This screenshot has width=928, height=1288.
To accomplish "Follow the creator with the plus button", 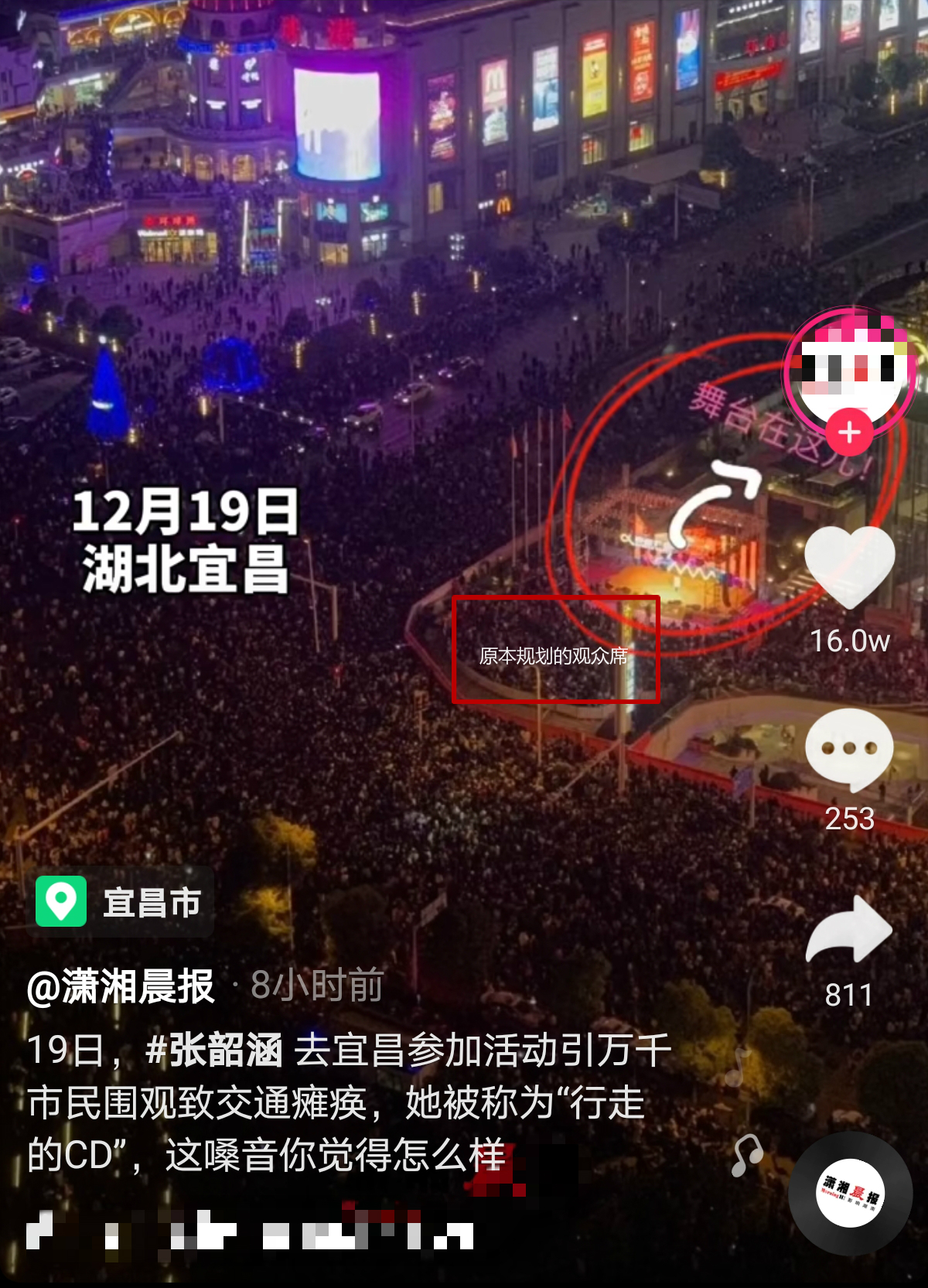I will point(849,432).
